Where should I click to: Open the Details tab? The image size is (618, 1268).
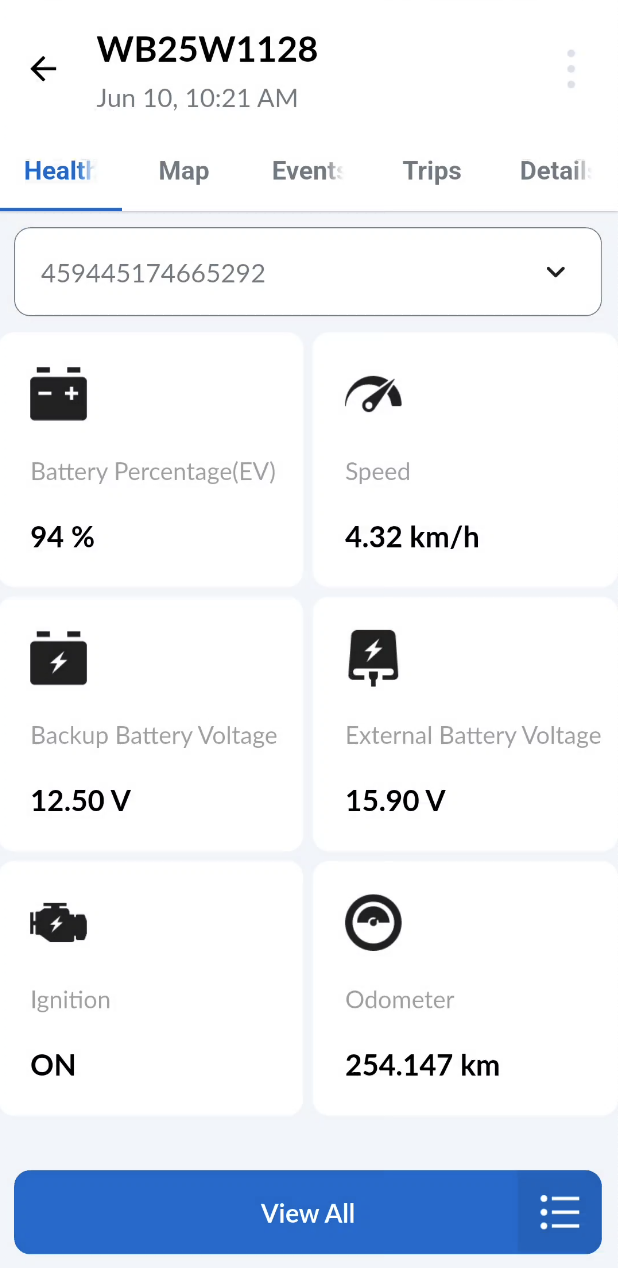coord(555,171)
